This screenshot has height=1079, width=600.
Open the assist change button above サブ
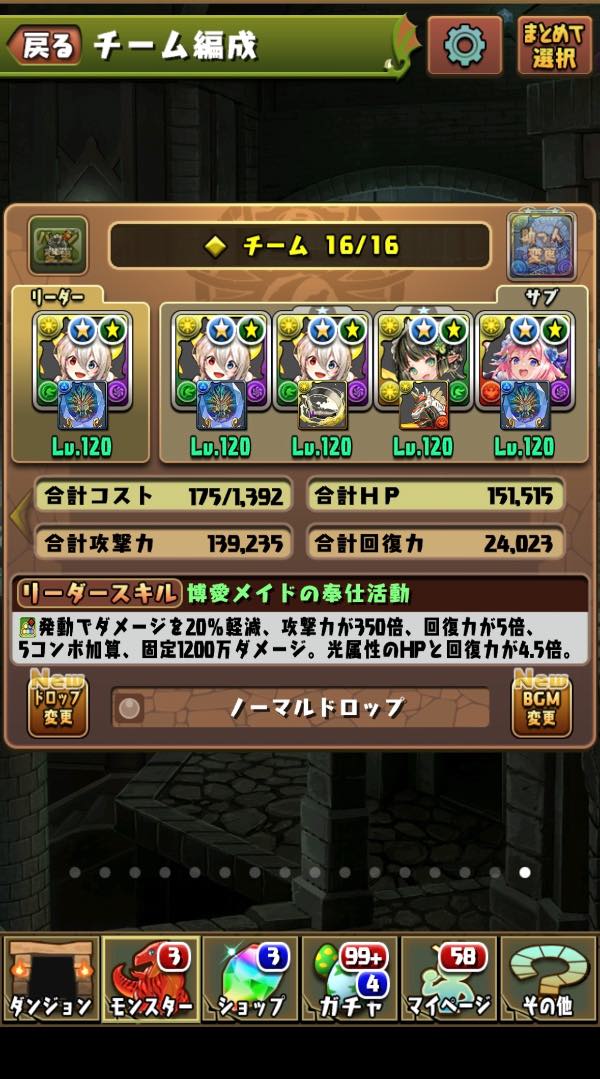(541, 245)
